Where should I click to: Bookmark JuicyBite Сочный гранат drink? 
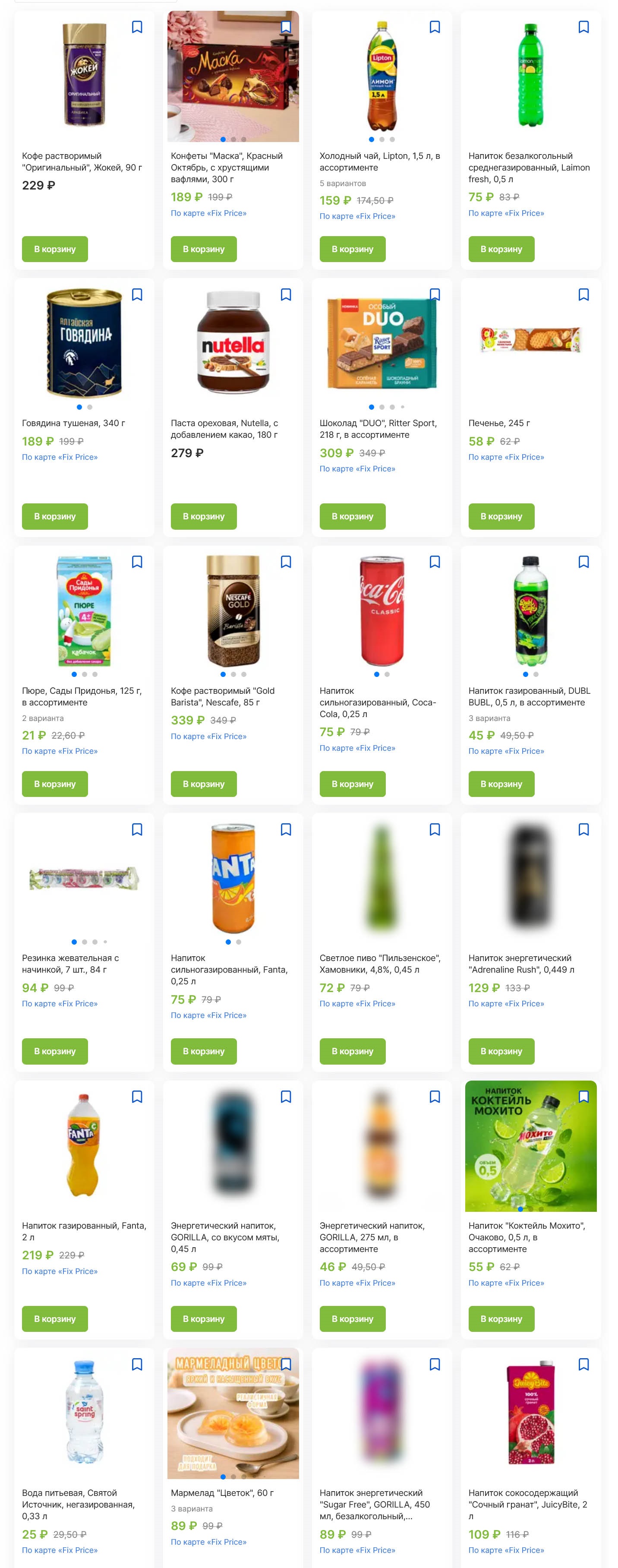583,1364
